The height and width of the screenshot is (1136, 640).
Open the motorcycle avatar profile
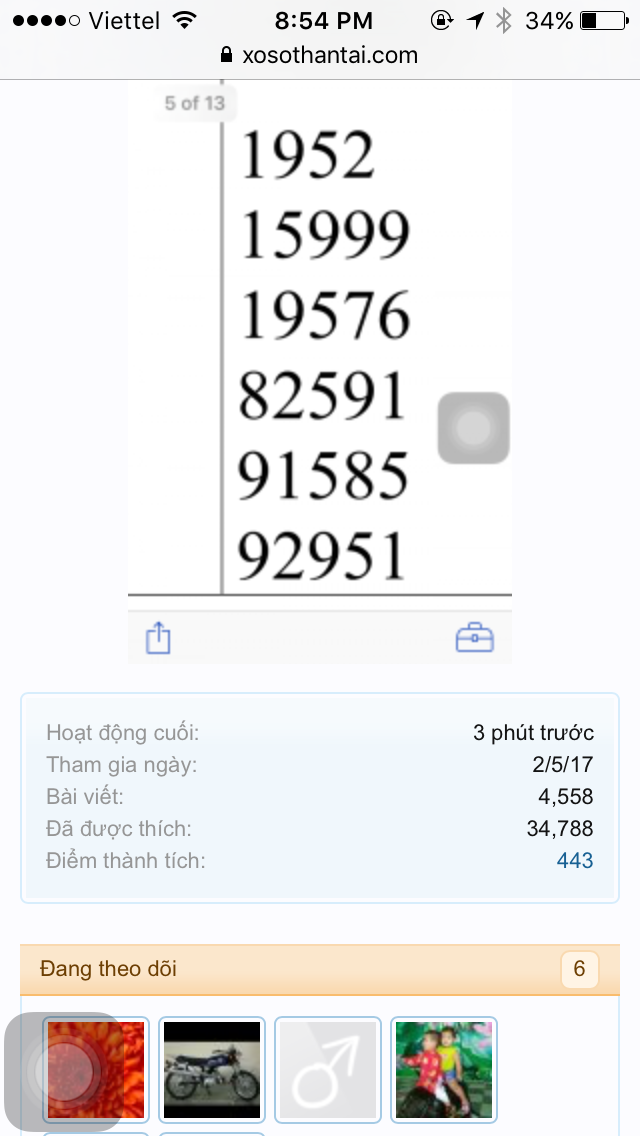pos(212,1070)
